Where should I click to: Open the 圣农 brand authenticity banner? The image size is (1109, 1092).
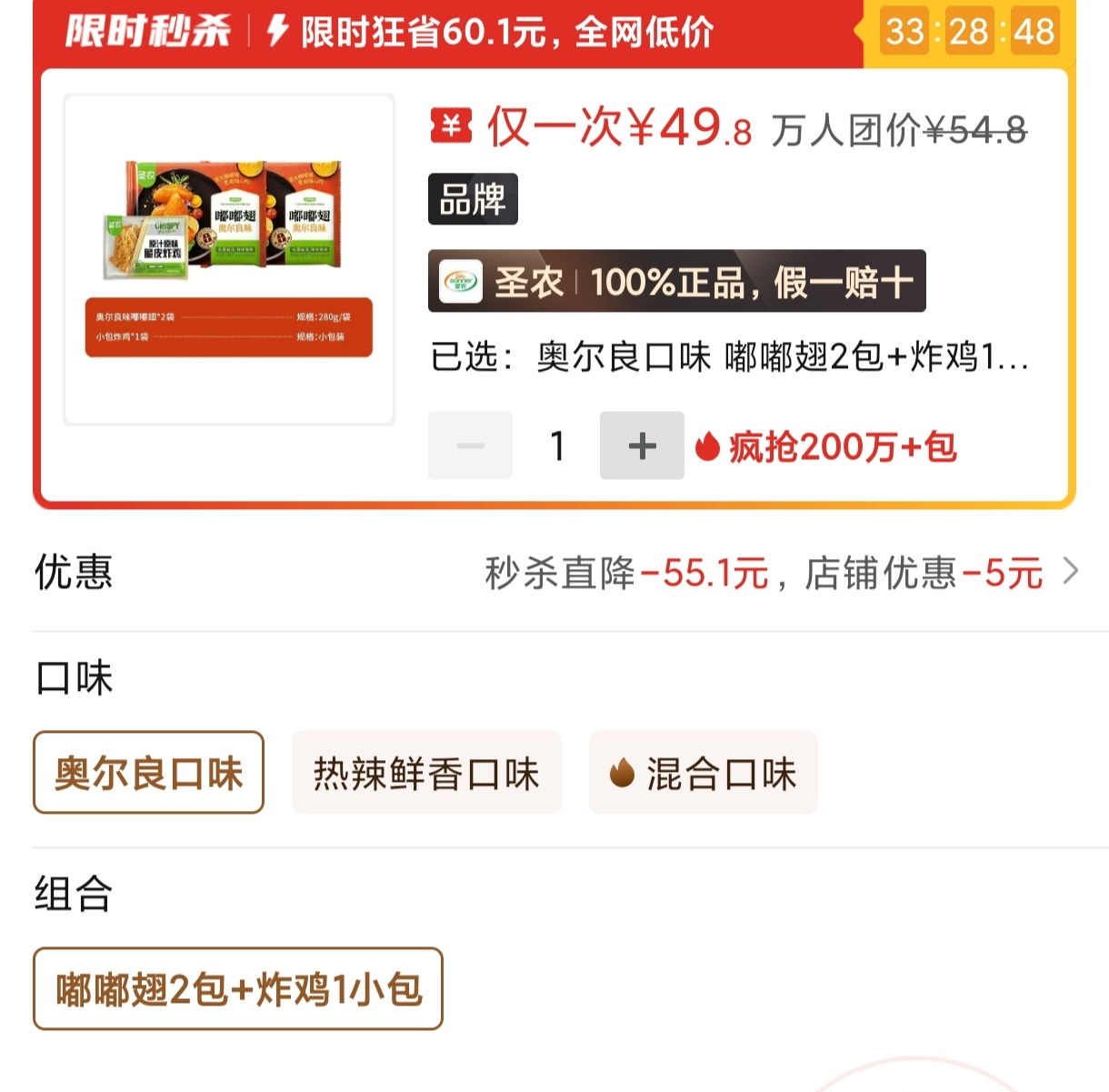676,282
